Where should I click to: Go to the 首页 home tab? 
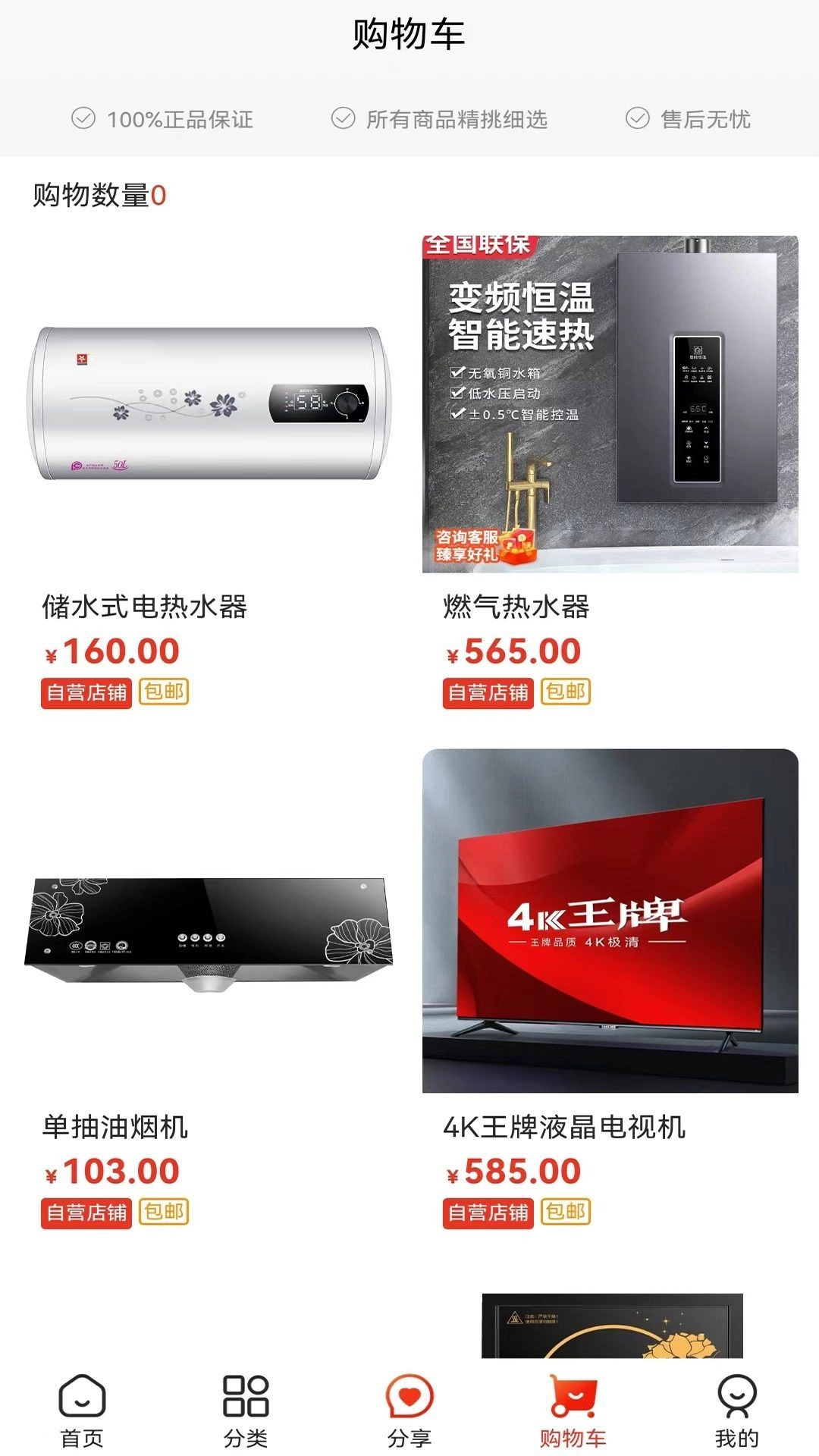(82, 1410)
